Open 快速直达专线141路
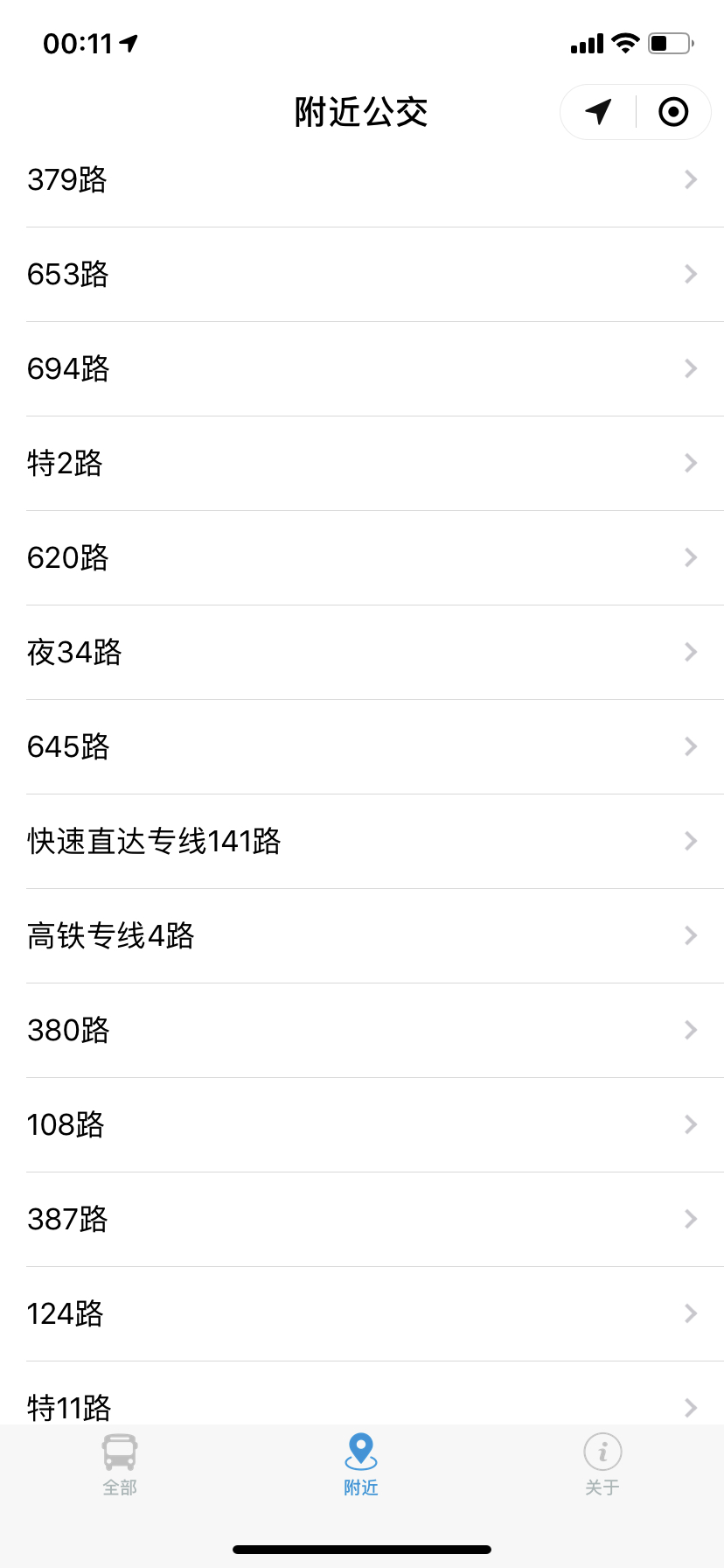Viewport: 724px width, 1568px height. click(362, 842)
